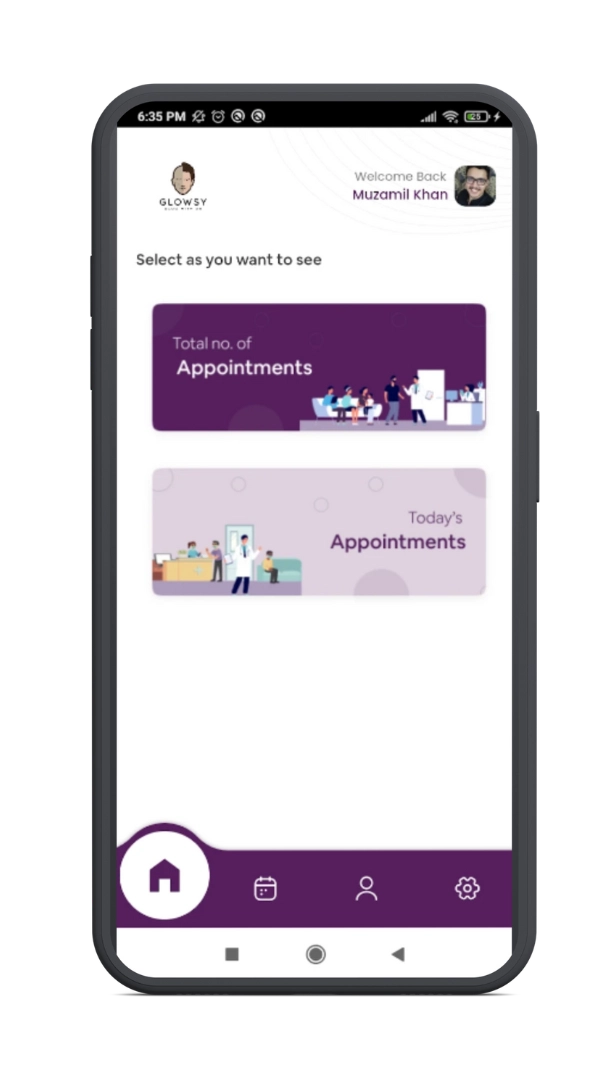Tap Muzamil Khan's profile picture

pos(475,186)
